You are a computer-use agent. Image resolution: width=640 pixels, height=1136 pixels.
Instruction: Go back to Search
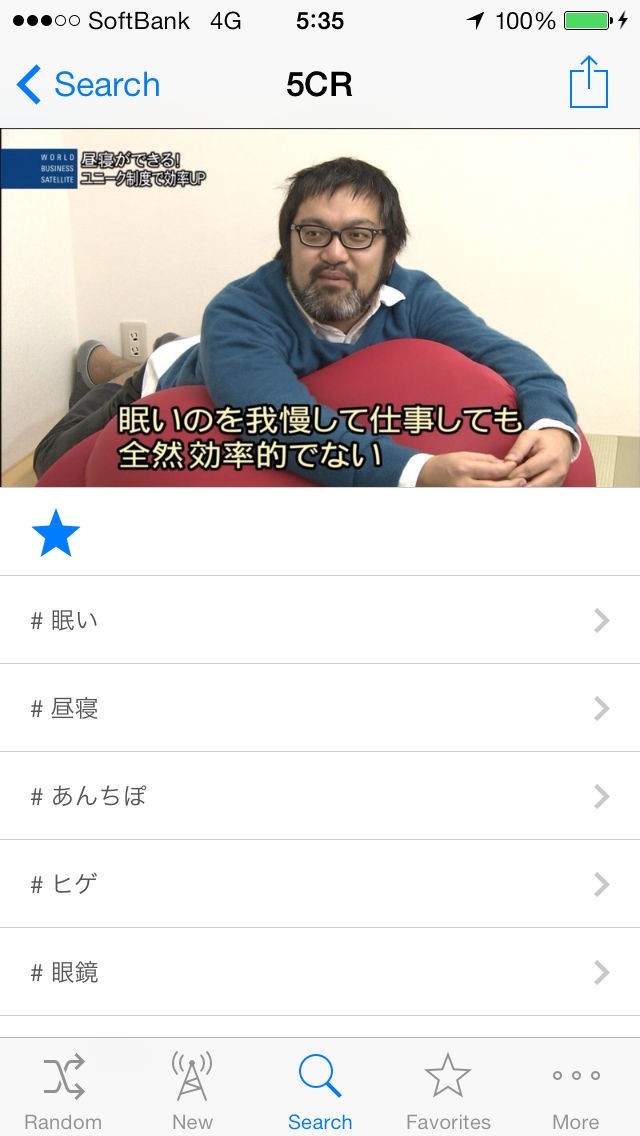pos(88,85)
